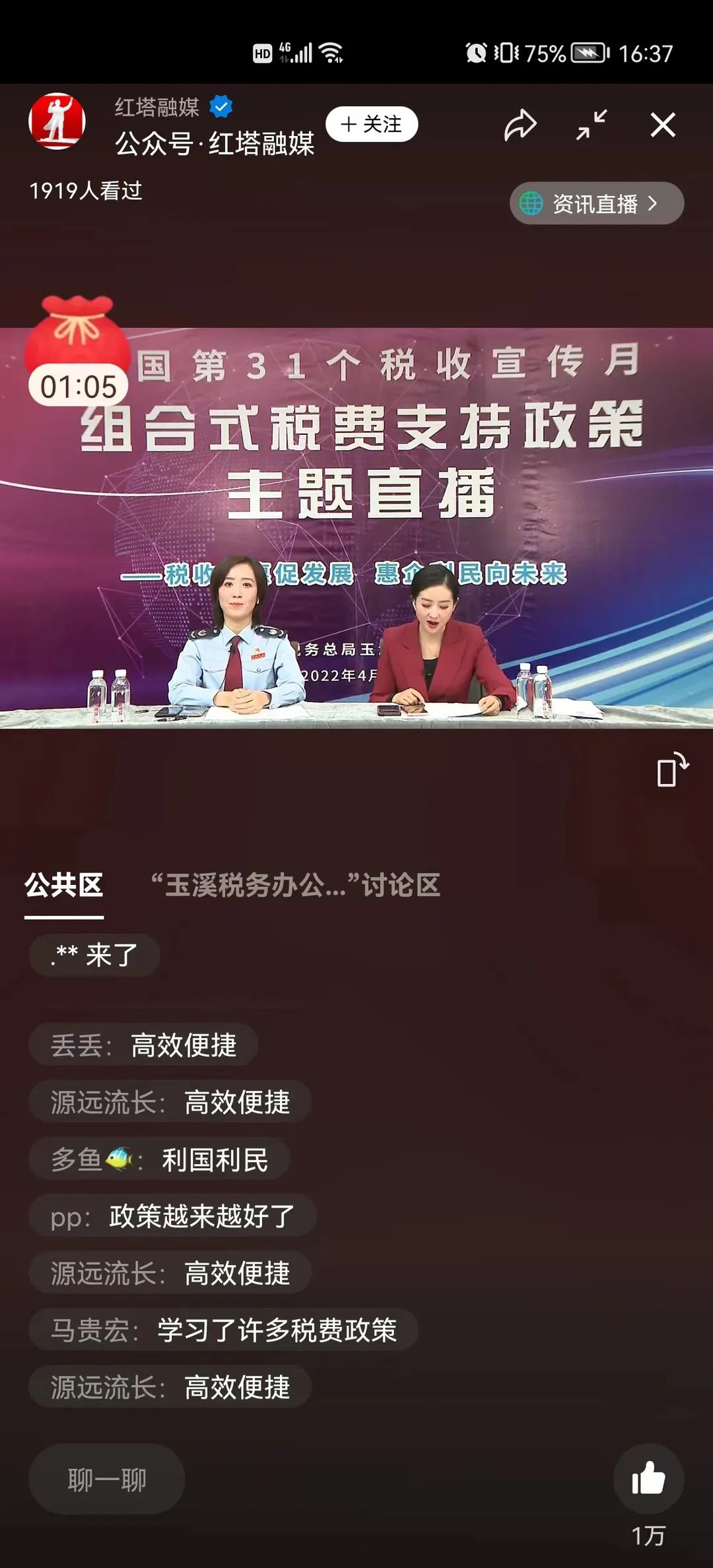Like the stream with thumbs up
This screenshot has height=1568, width=713.
(x=648, y=1479)
